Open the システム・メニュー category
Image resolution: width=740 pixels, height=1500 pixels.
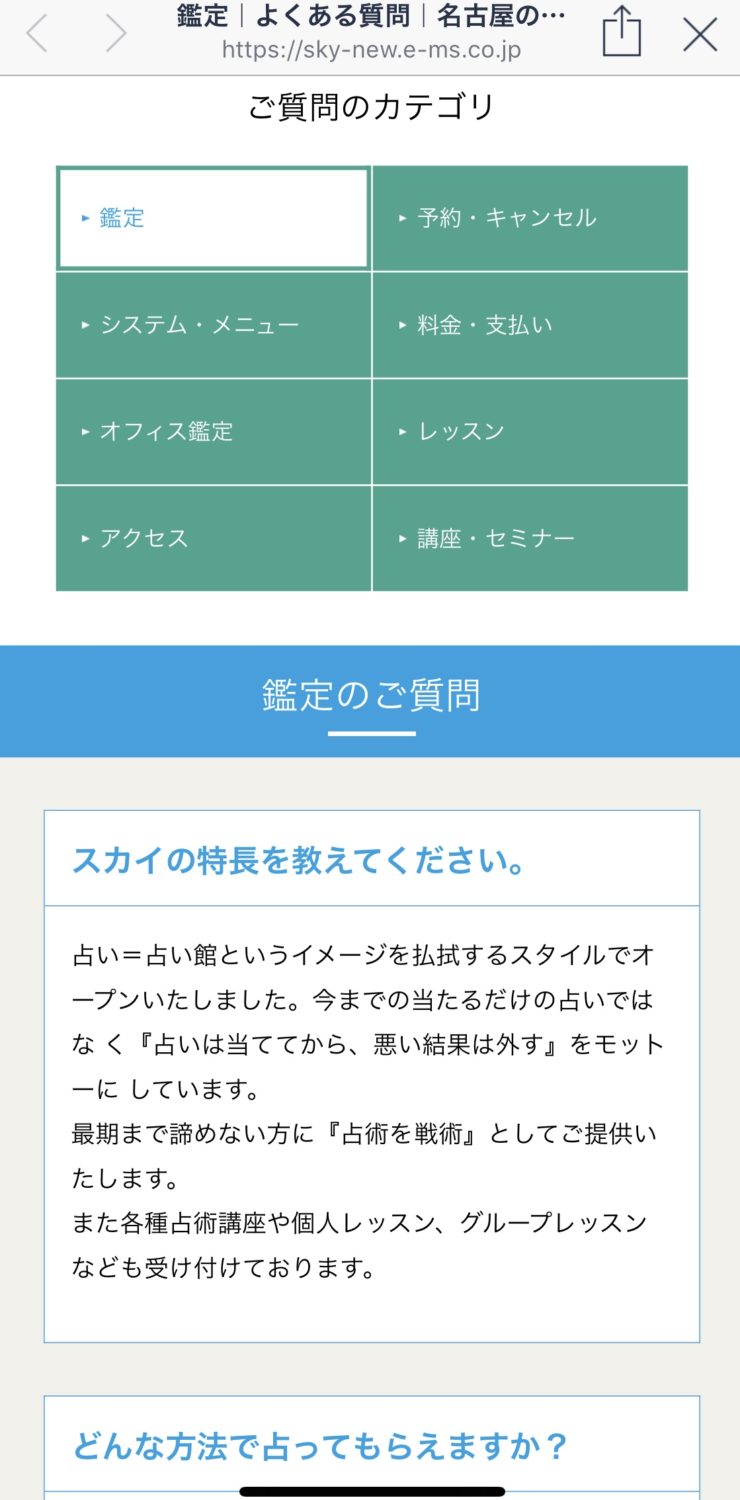point(214,325)
